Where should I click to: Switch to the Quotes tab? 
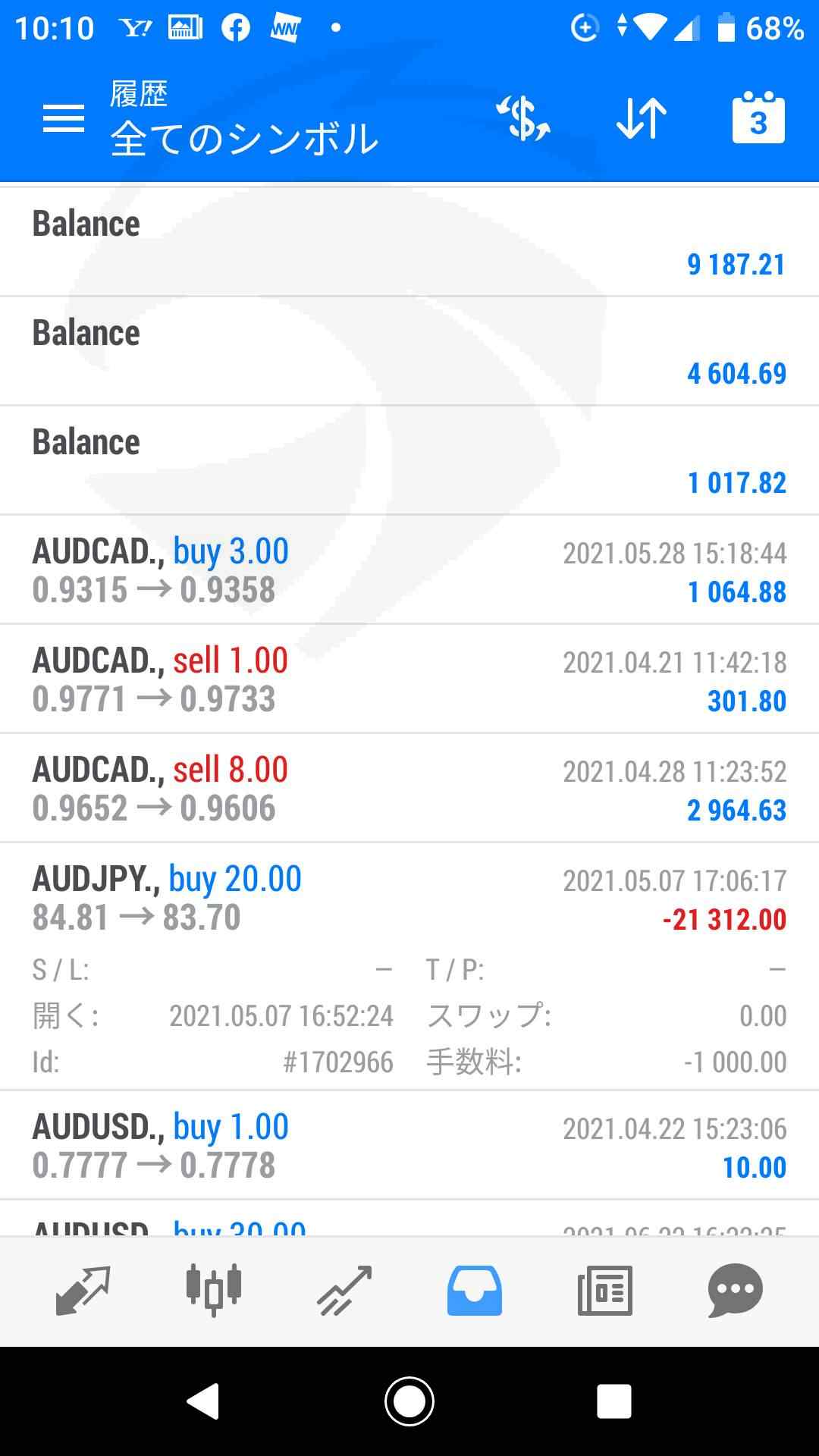click(83, 1290)
